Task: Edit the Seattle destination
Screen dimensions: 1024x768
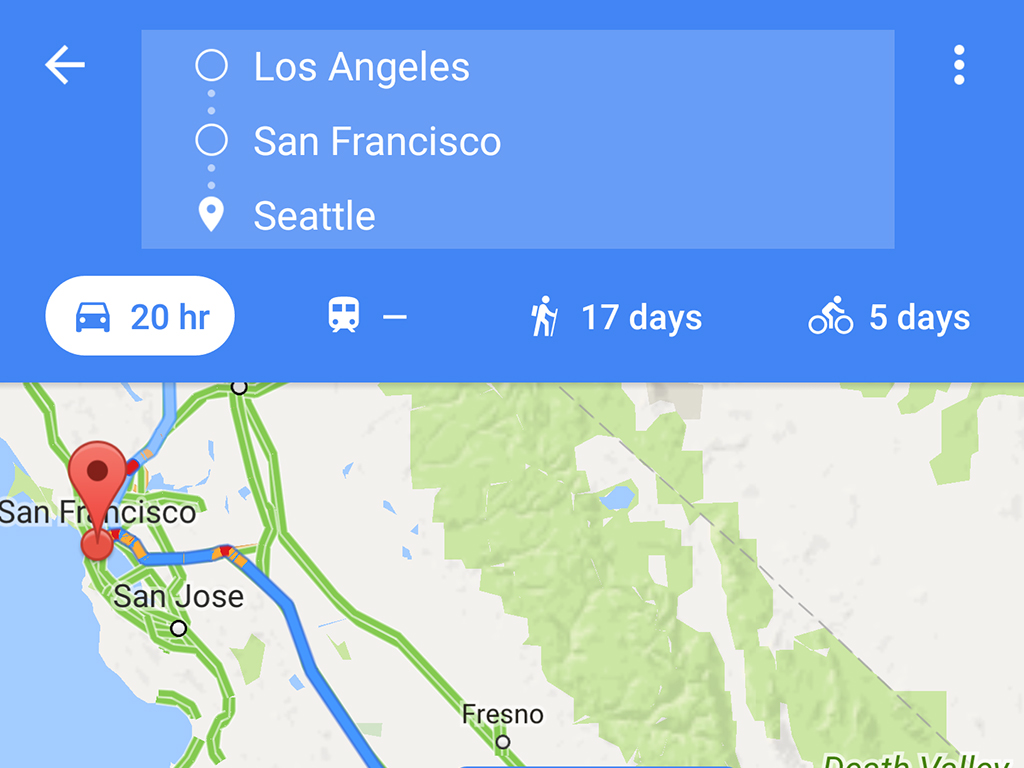Action: coord(314,216)
